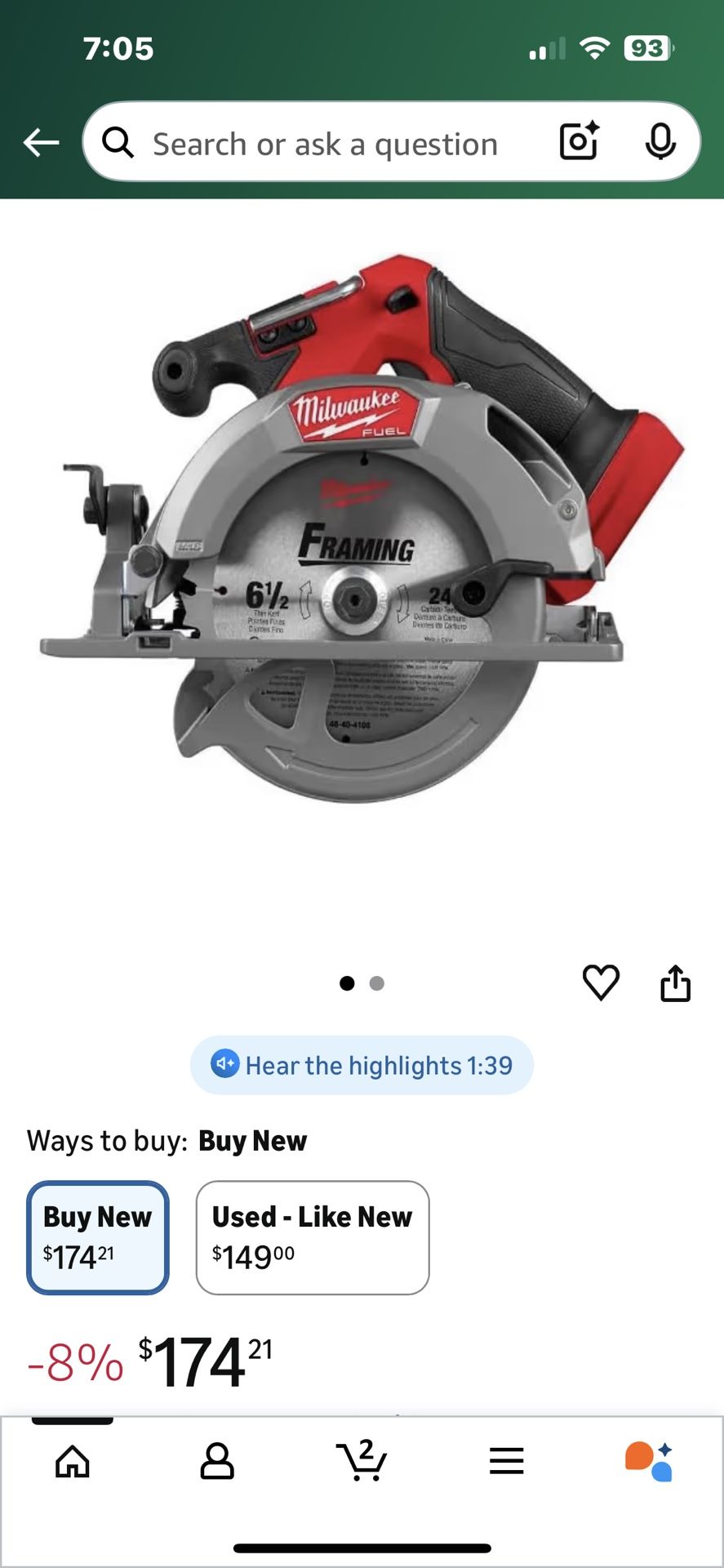Viewport: 724px width, 1568px height.
Task: Start voice search with the microphone
Action: [x=660, y=142]
